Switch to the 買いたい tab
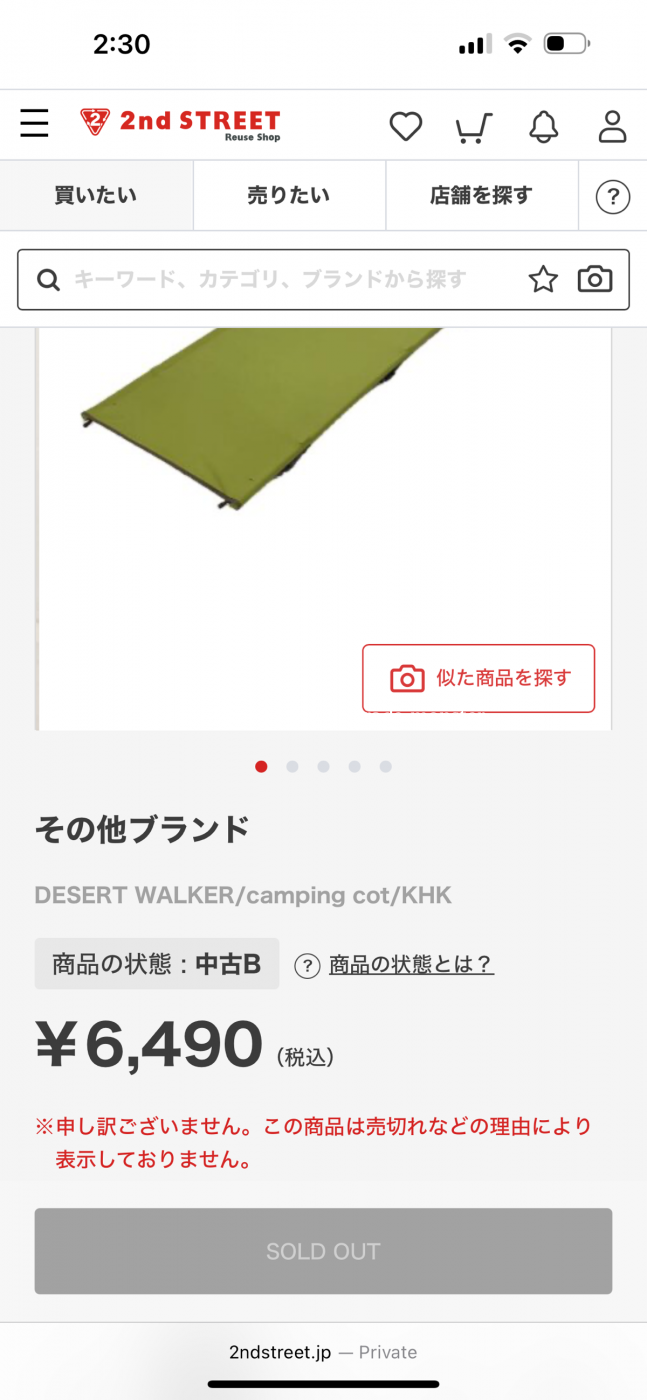 (x=96, y=195)
